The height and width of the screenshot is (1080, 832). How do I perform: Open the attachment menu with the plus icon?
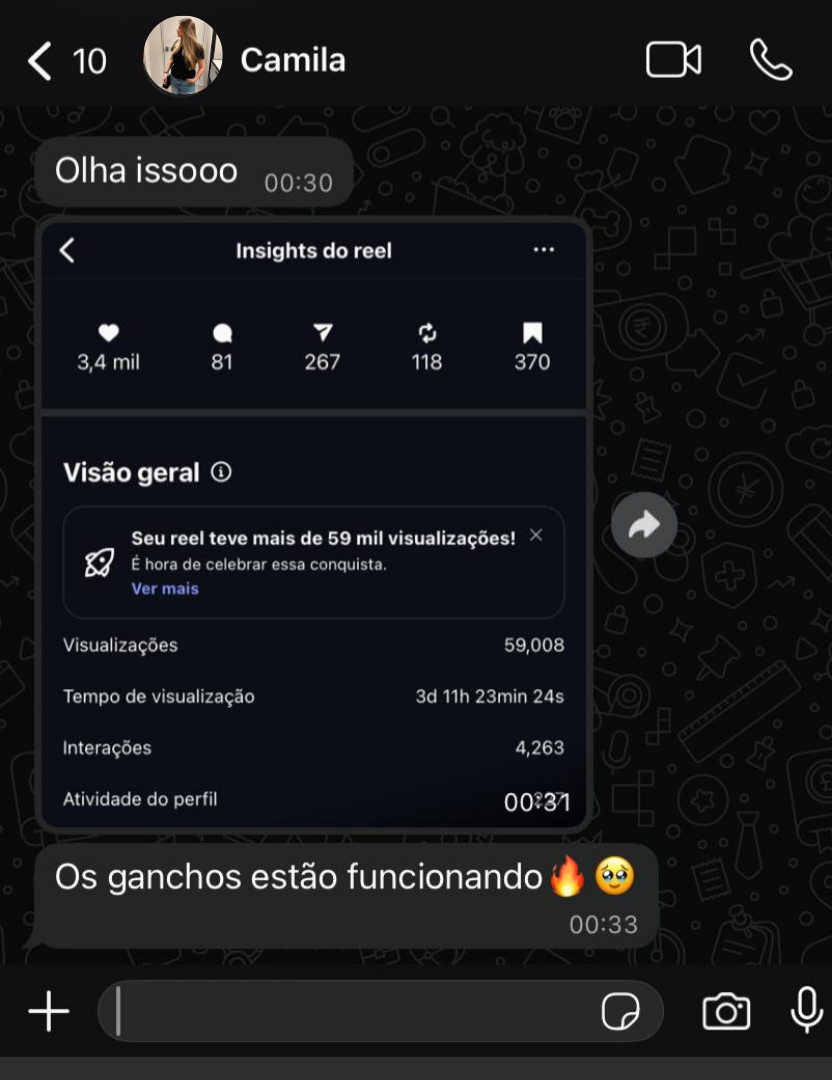[x=46, y=1011]
